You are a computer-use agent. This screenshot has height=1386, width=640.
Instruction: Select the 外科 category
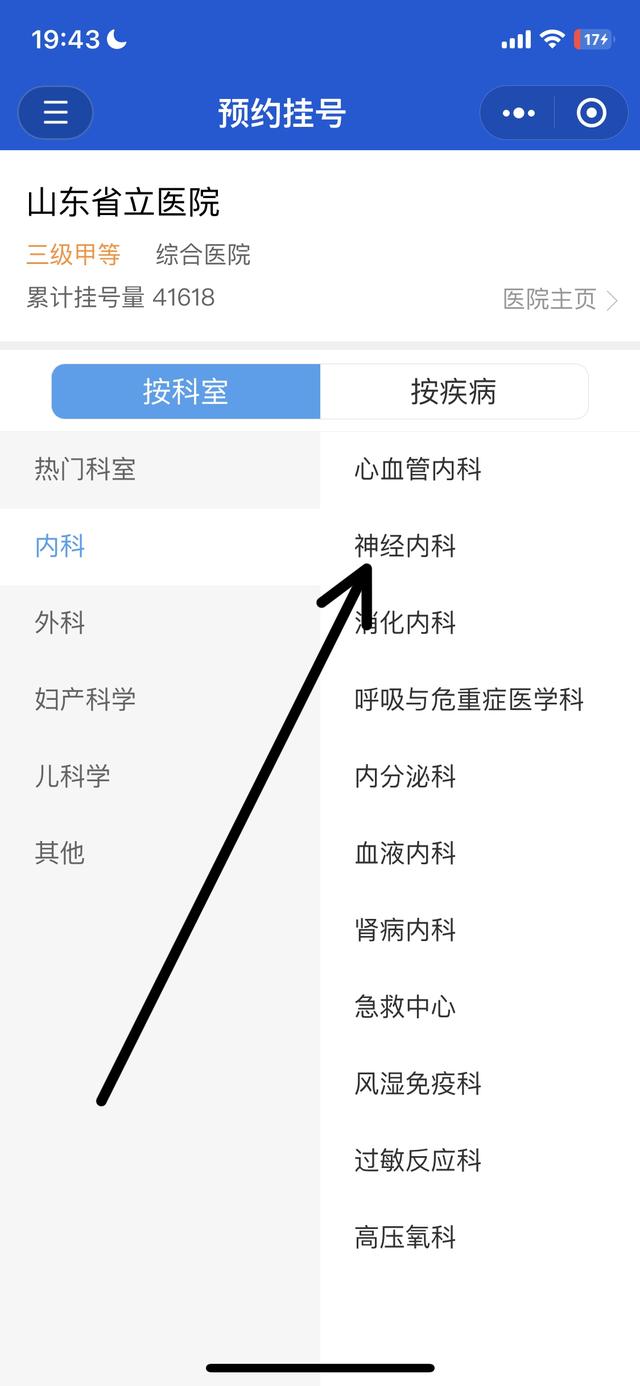pyautogui.click(x=60, y=623)
